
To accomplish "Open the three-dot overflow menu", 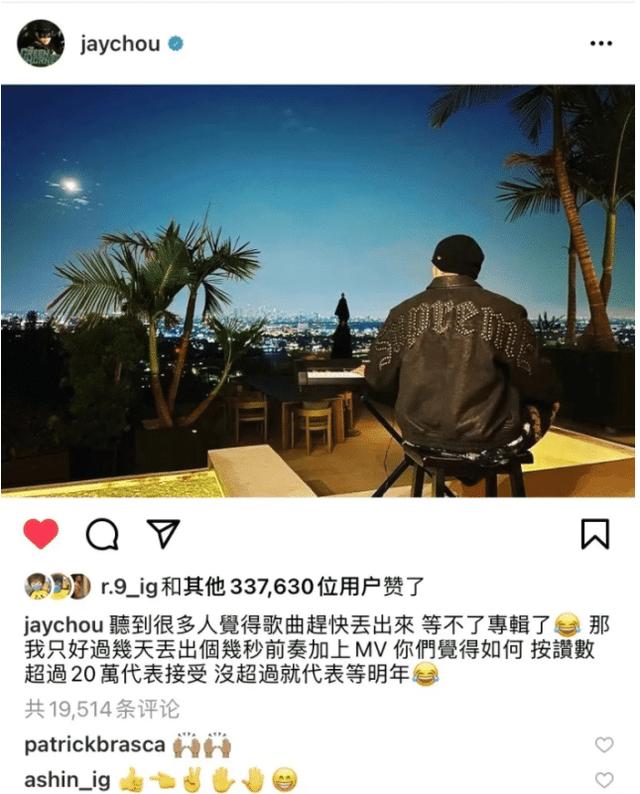I will click(x=600, y=45).
